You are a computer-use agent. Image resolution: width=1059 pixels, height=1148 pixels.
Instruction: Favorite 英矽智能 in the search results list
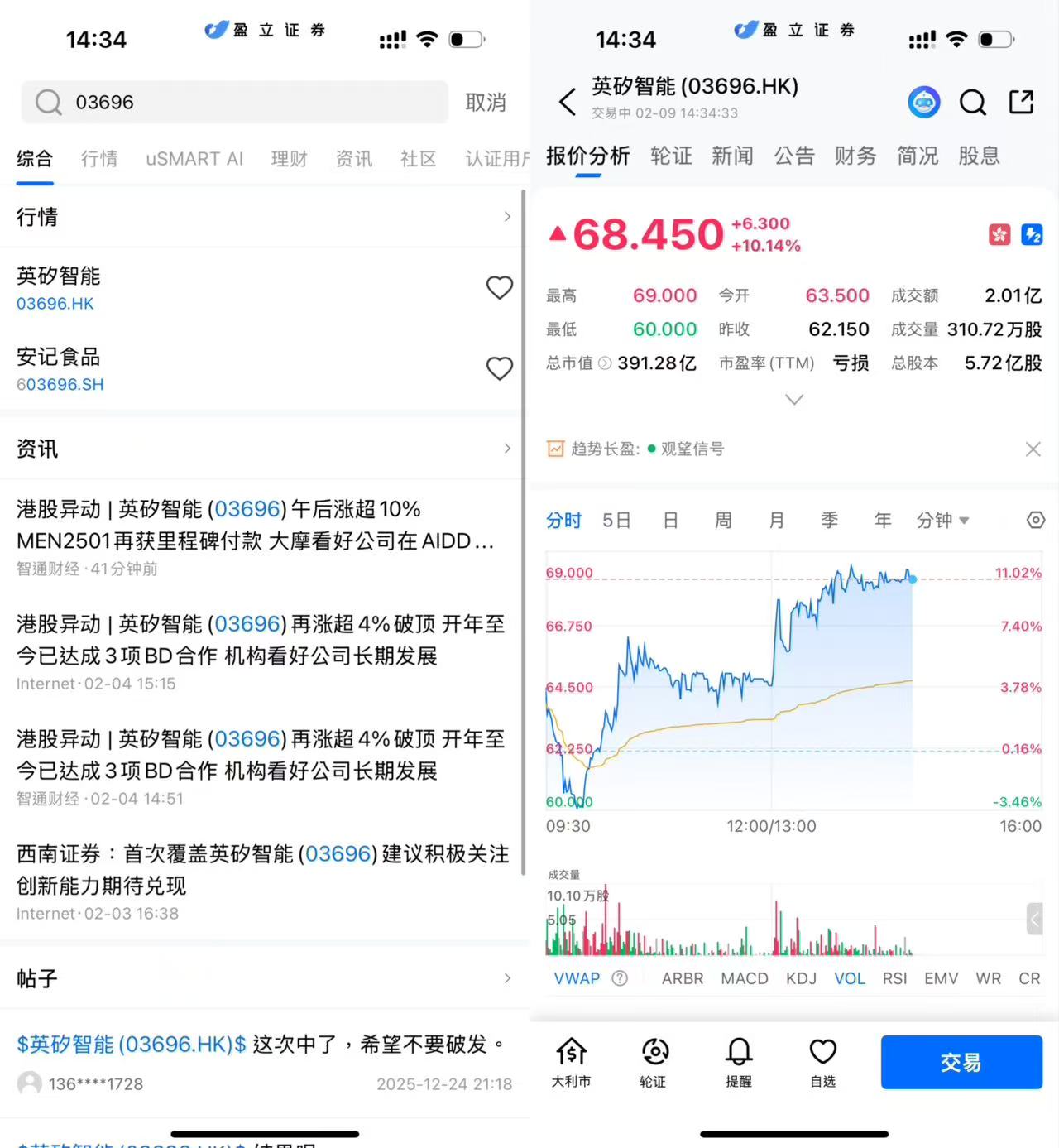coord(499,287)
